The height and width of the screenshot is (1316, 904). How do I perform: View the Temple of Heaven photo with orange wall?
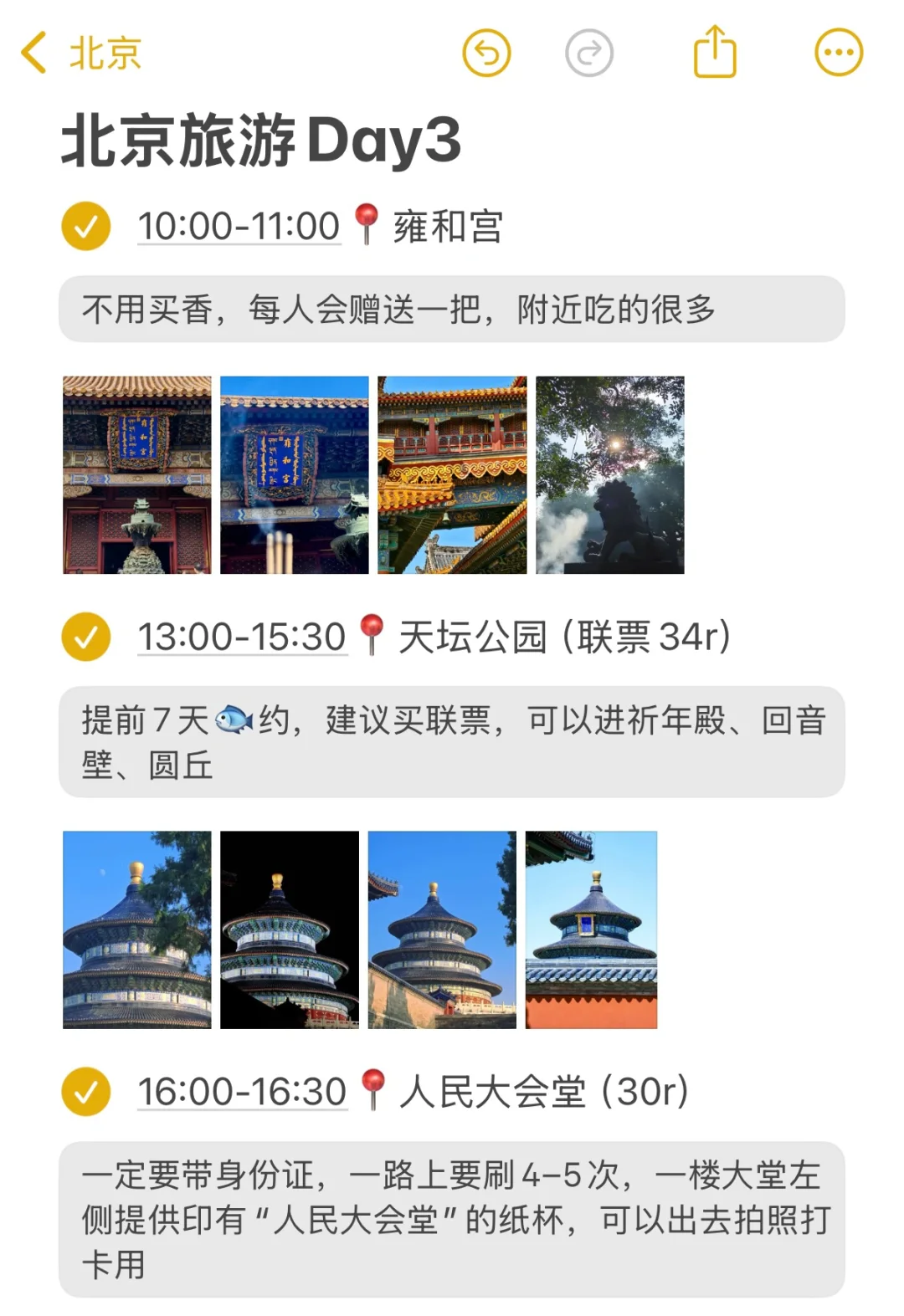(592, 929)
